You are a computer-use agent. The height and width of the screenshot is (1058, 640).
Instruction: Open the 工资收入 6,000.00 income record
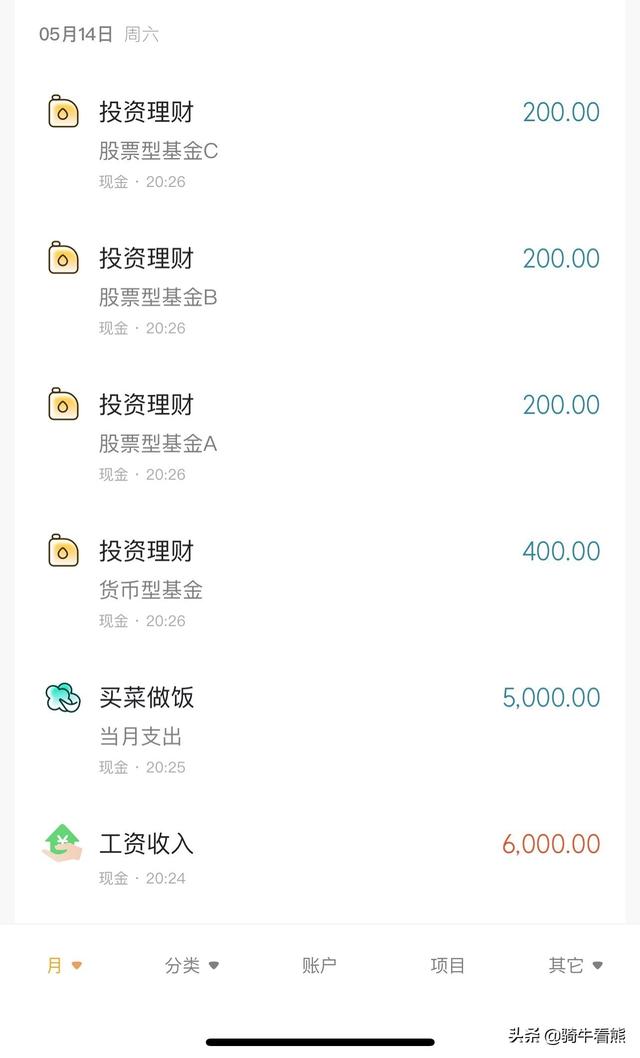[320, 855]
